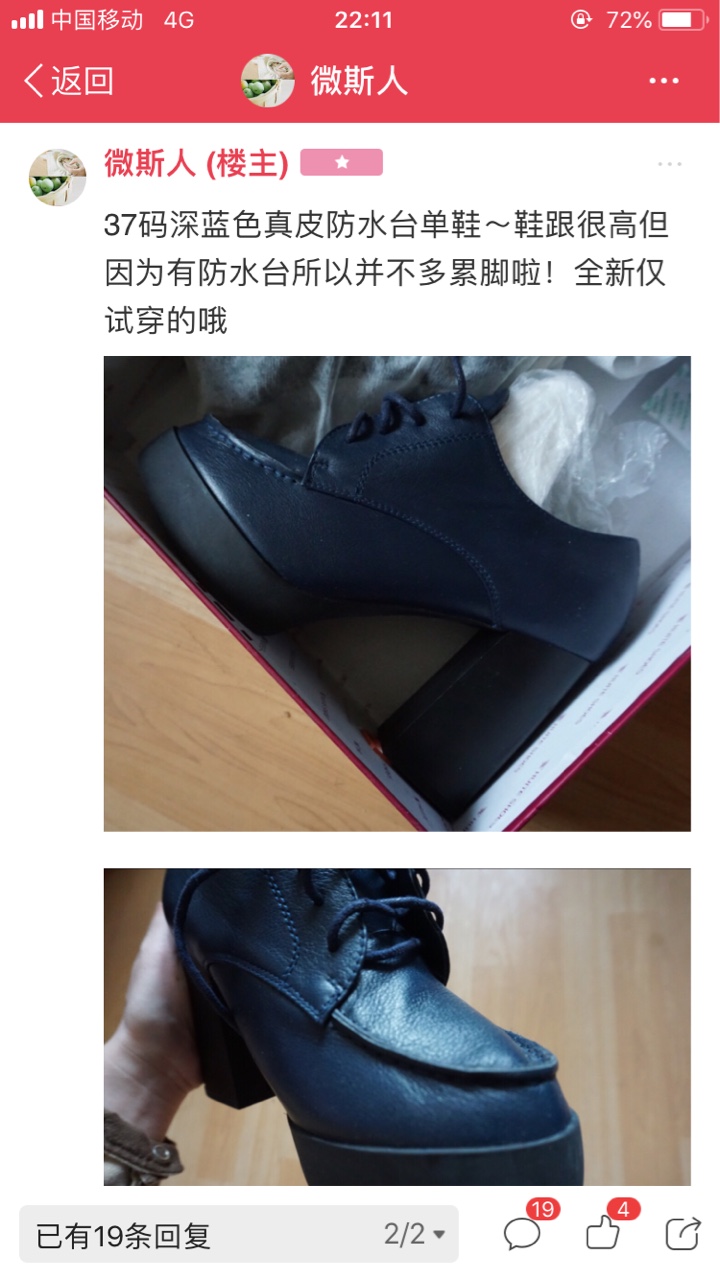Go back with the 返回 button

click(x=68, y=81)
